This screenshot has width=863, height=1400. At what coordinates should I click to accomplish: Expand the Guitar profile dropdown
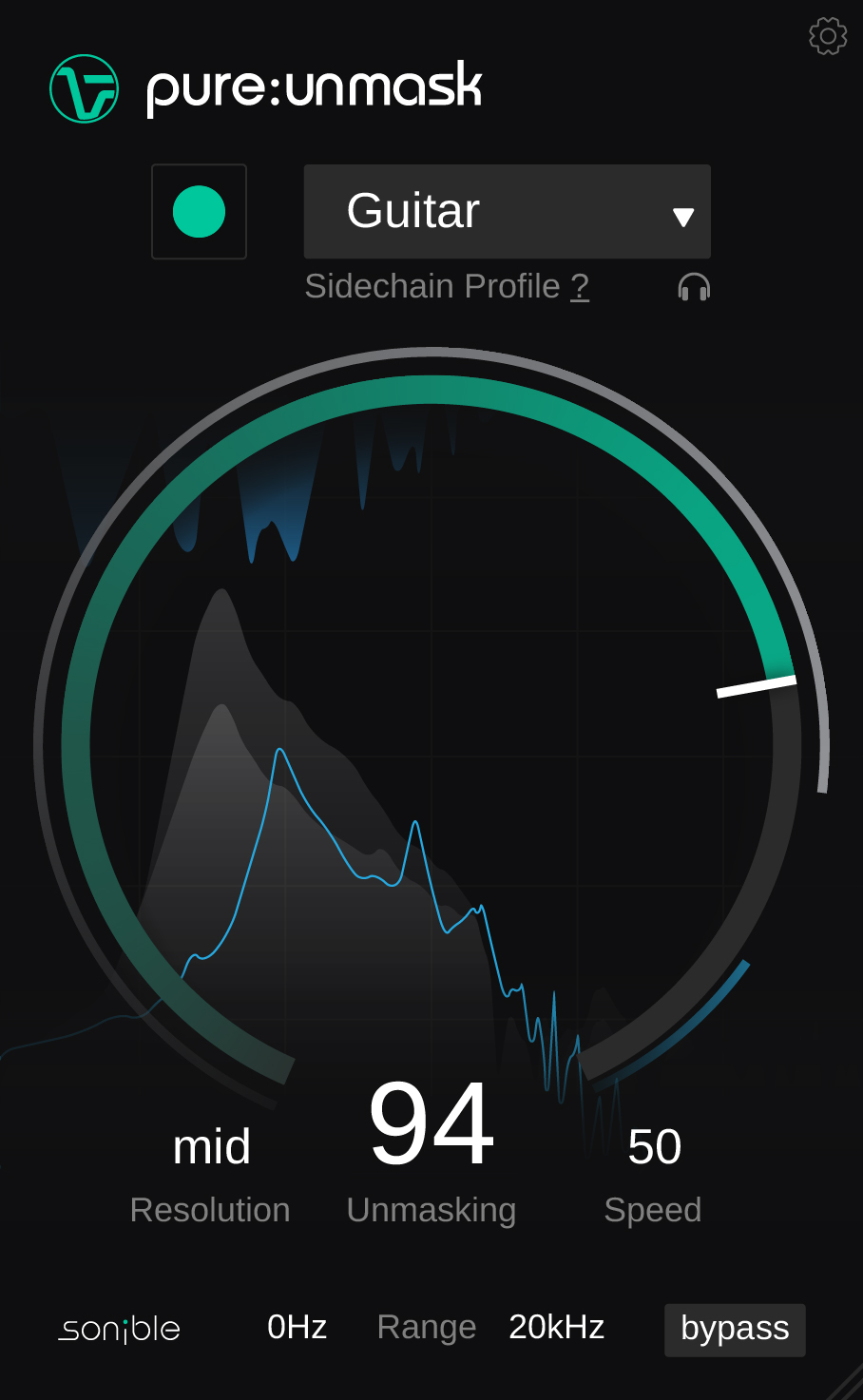click(x=507, y=211)
